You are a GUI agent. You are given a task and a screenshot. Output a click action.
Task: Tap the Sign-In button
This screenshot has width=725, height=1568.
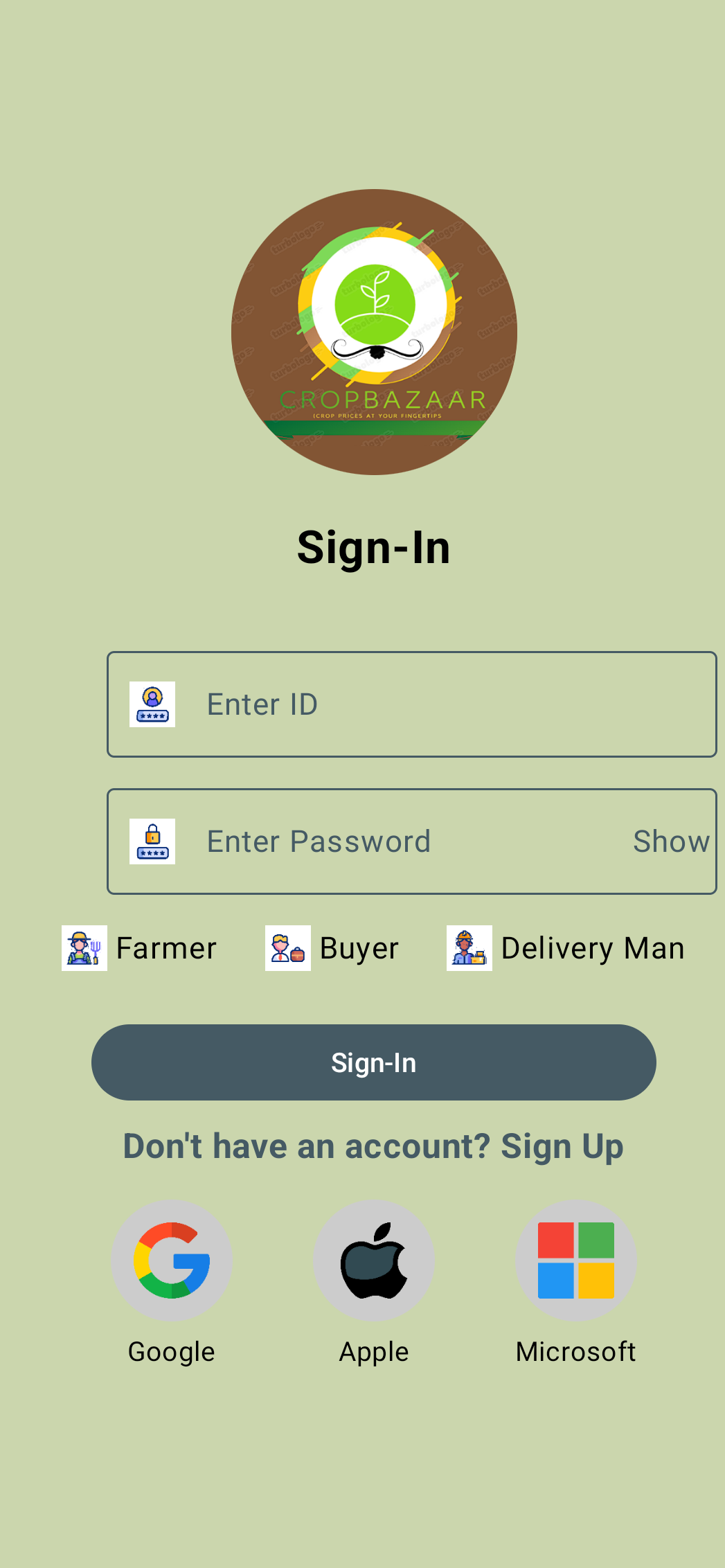pyautogui.click(x=374, y=1062)
